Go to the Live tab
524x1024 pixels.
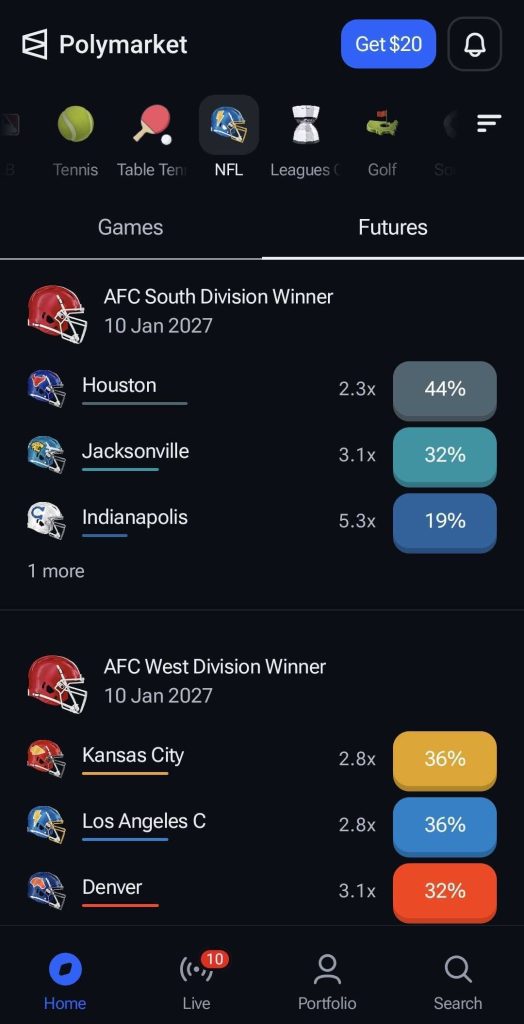[197, 980]
